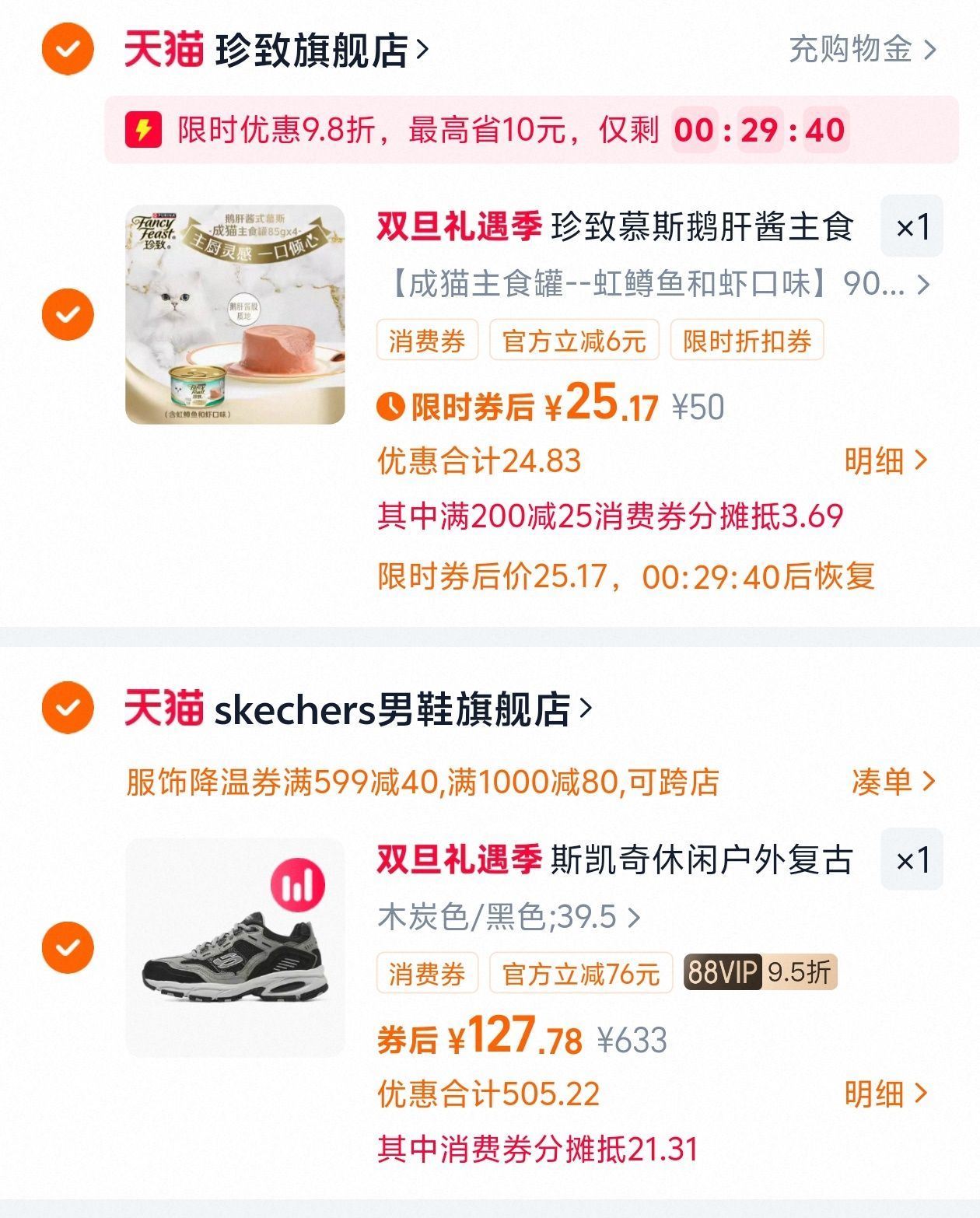View 明细 for the 505.22 discount total
Viewport: 980px width, 1218px height.
point(885,1094)
